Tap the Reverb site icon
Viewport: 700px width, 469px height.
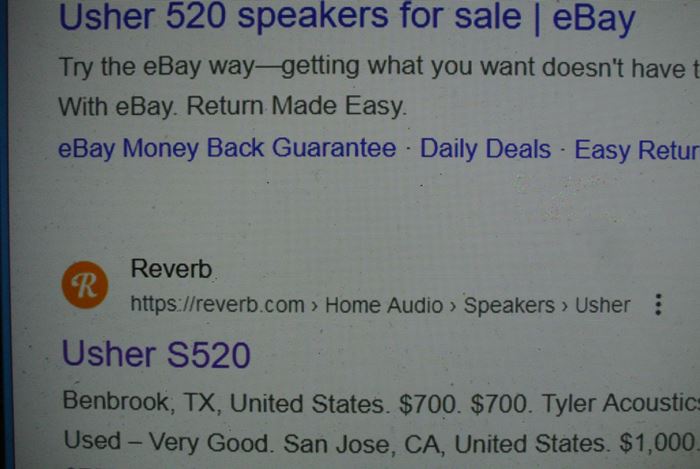click(86, 285)
